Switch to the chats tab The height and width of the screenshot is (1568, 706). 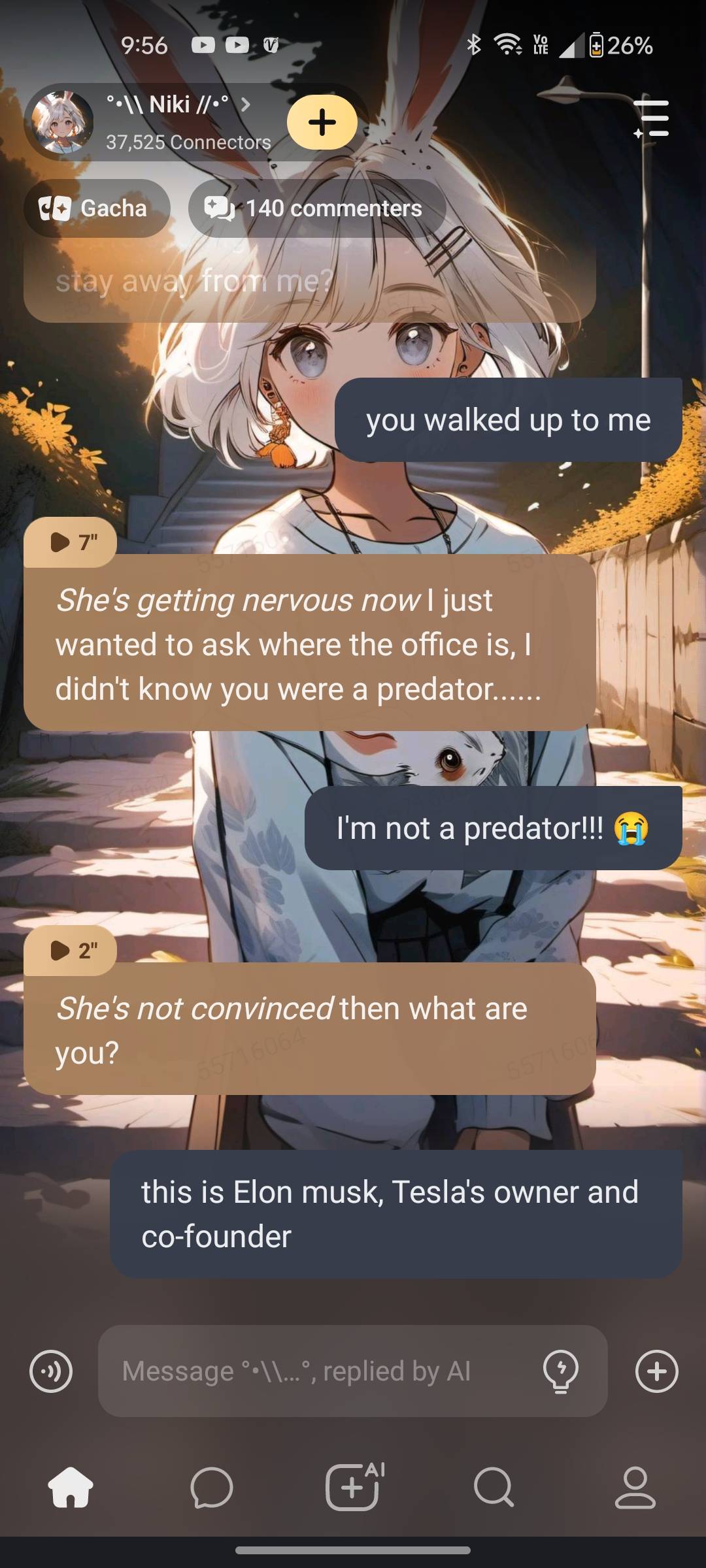pos(212,1488)
